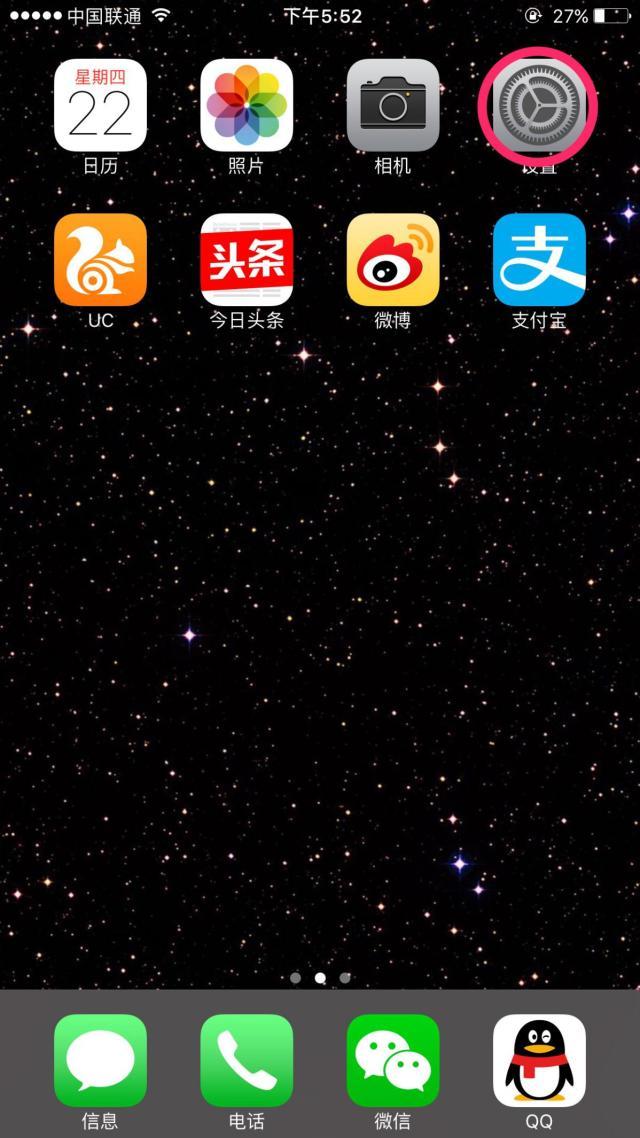Viewport: 640px width, 1138px height.
Task: Open 信息 messages in the dock
Action: pyautogui.click(x=100, y=1060)
